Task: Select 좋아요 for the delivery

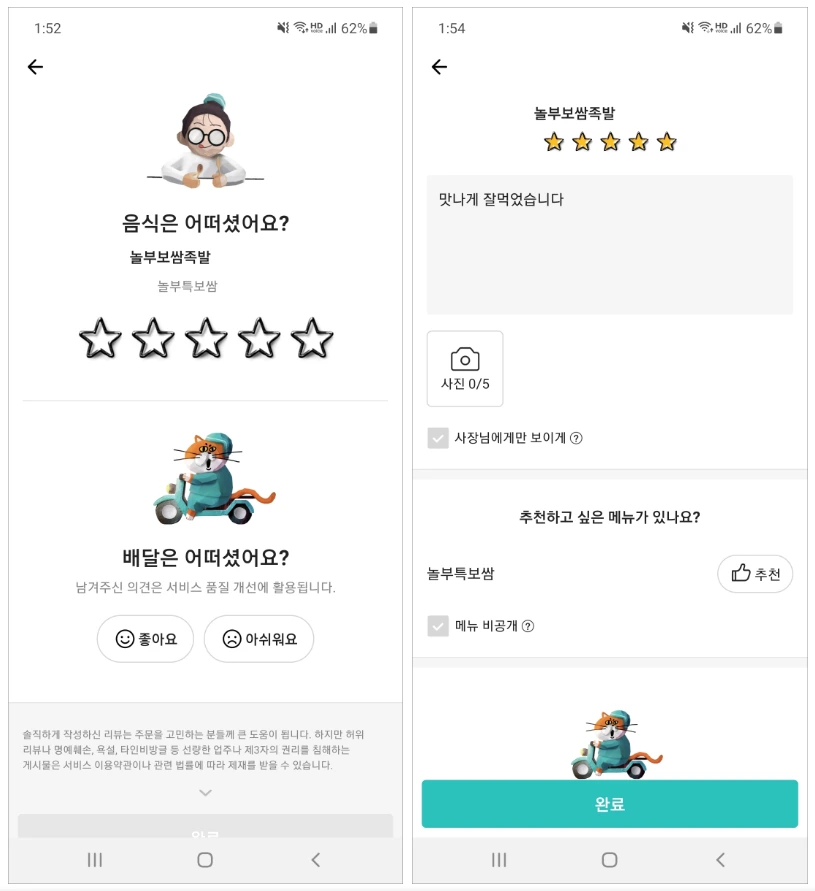Action: [x=145, y=639]
